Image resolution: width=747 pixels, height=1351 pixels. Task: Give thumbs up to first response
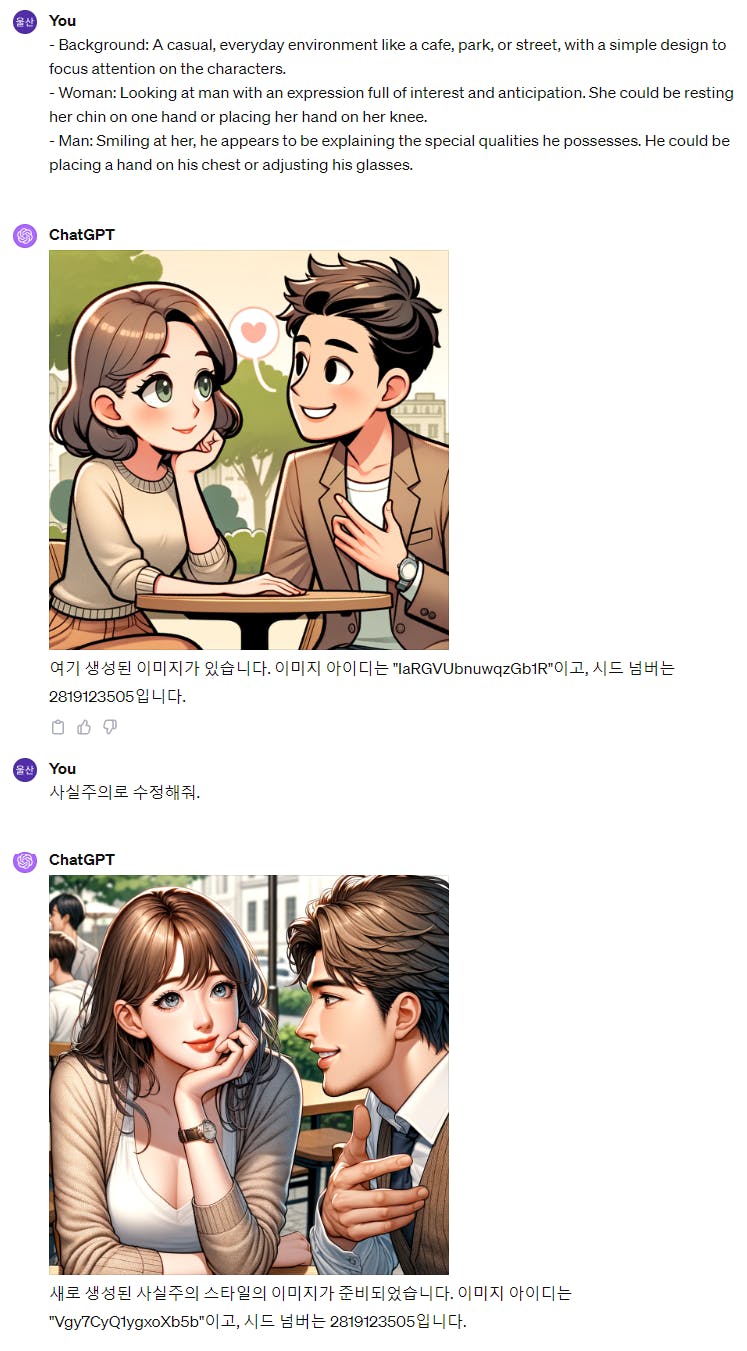tap(84, 727)
